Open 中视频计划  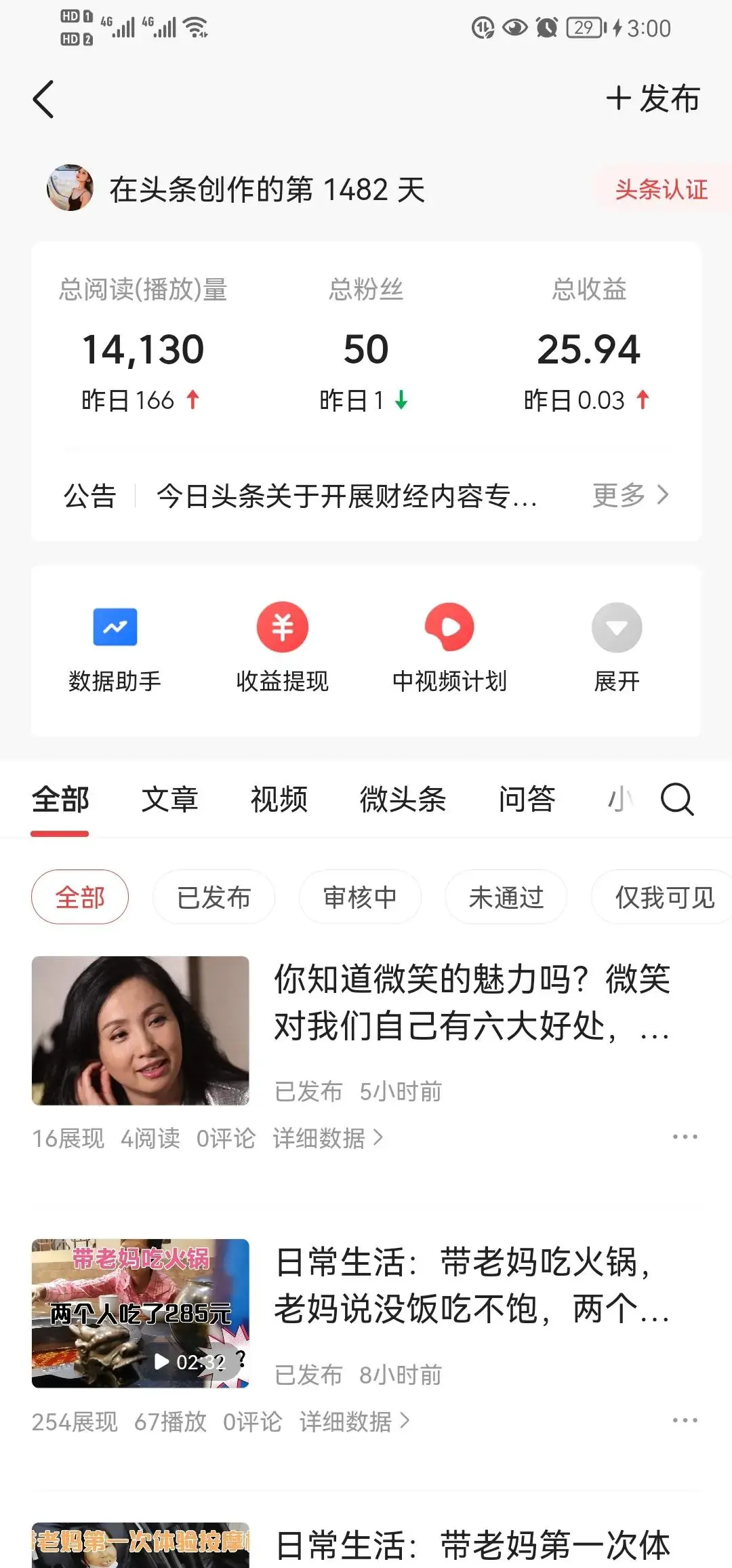(449, 648)
